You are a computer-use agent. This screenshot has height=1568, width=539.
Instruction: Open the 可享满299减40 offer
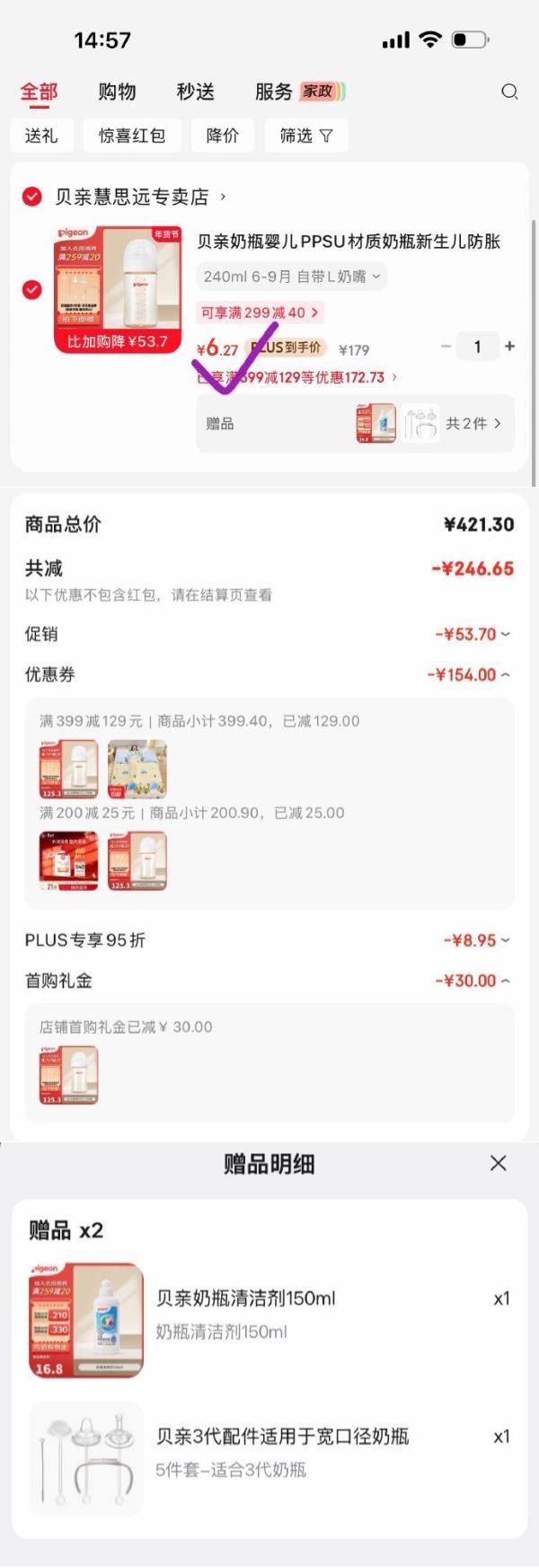[259, 313]
